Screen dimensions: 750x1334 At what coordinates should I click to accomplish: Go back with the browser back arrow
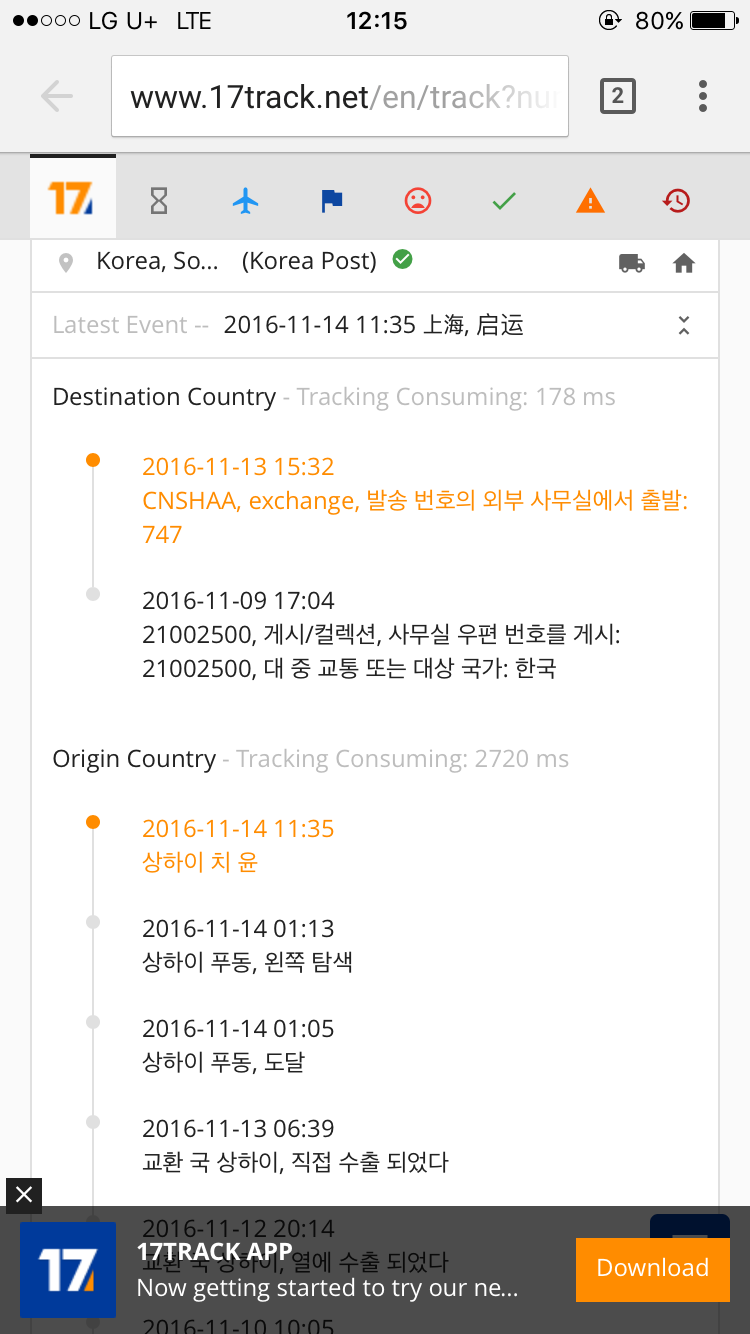(57, 97)
